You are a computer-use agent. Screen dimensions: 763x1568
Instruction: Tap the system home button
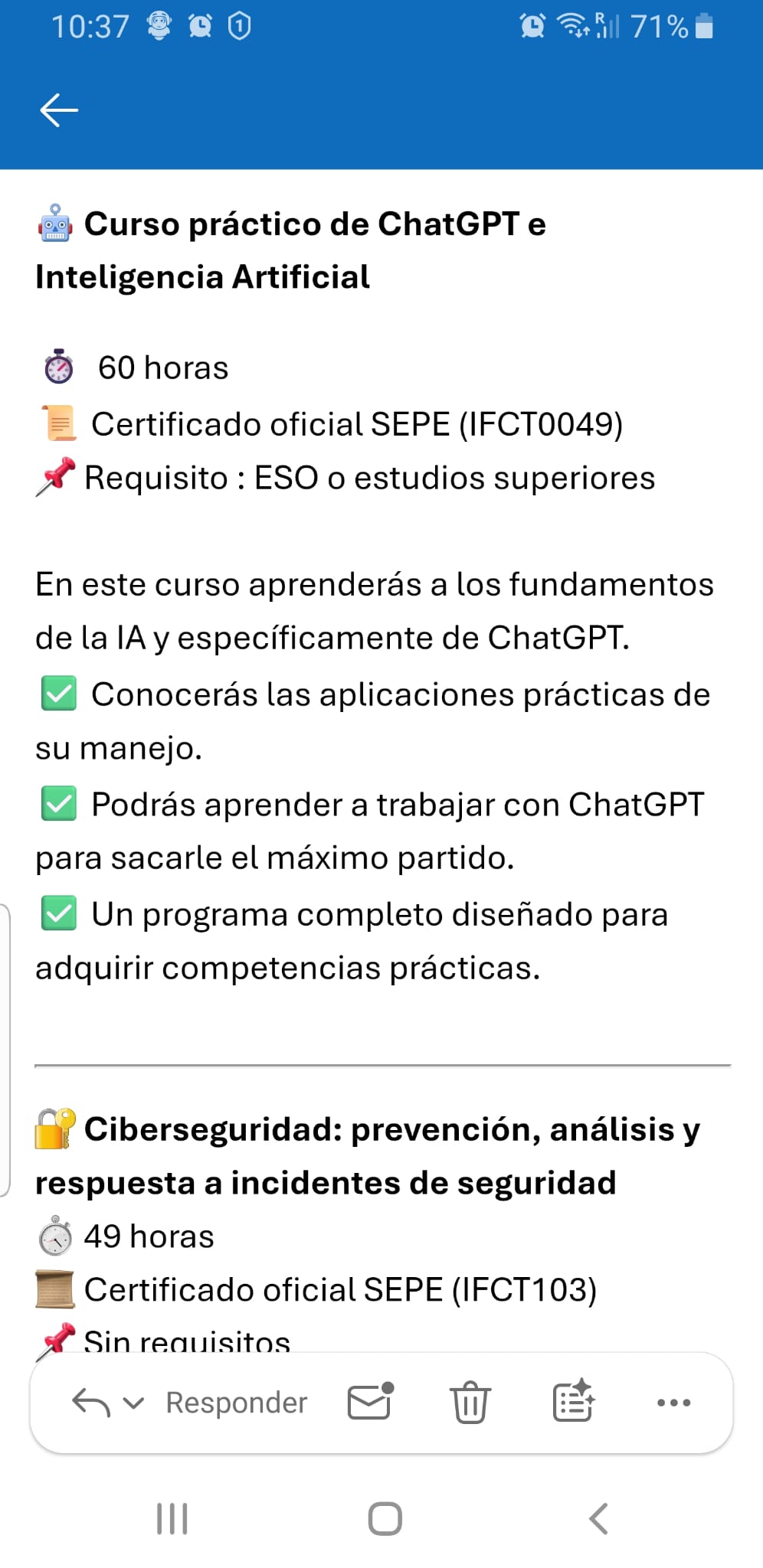pyautogui.click(x=385, y=1518)
